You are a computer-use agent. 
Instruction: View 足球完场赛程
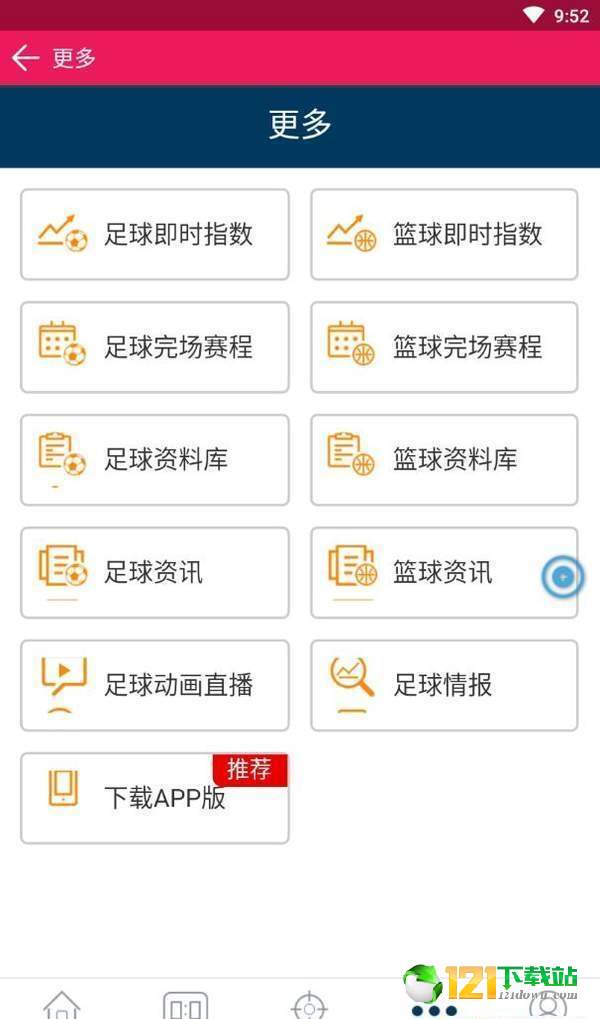[x=155, y=347]
